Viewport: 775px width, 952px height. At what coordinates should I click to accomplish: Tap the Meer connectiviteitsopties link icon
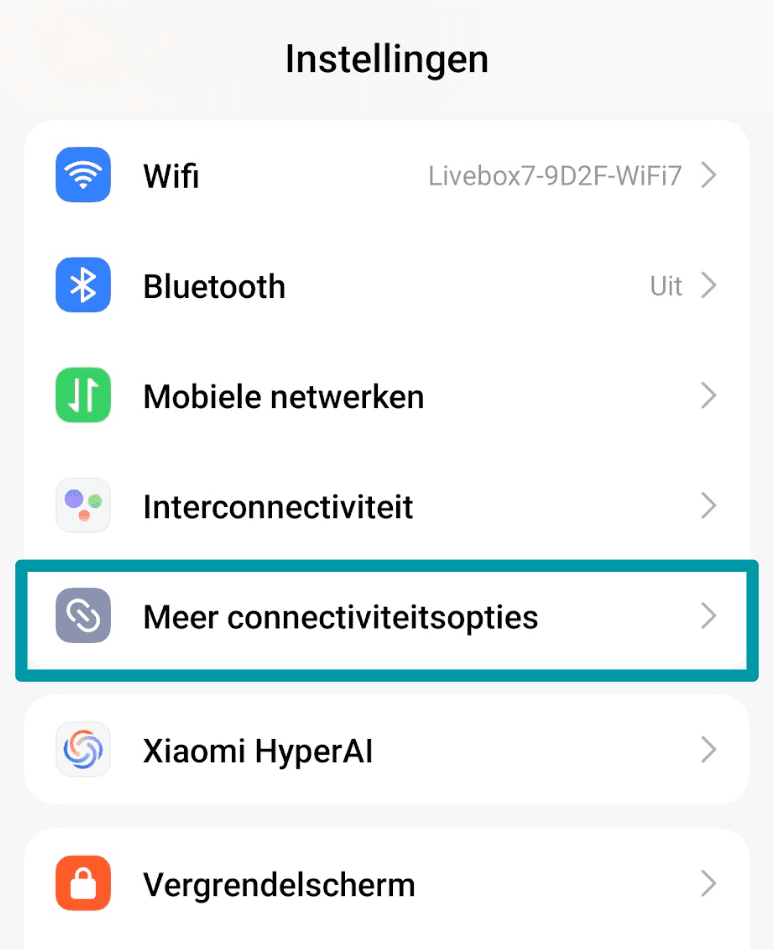click(82, 617)
